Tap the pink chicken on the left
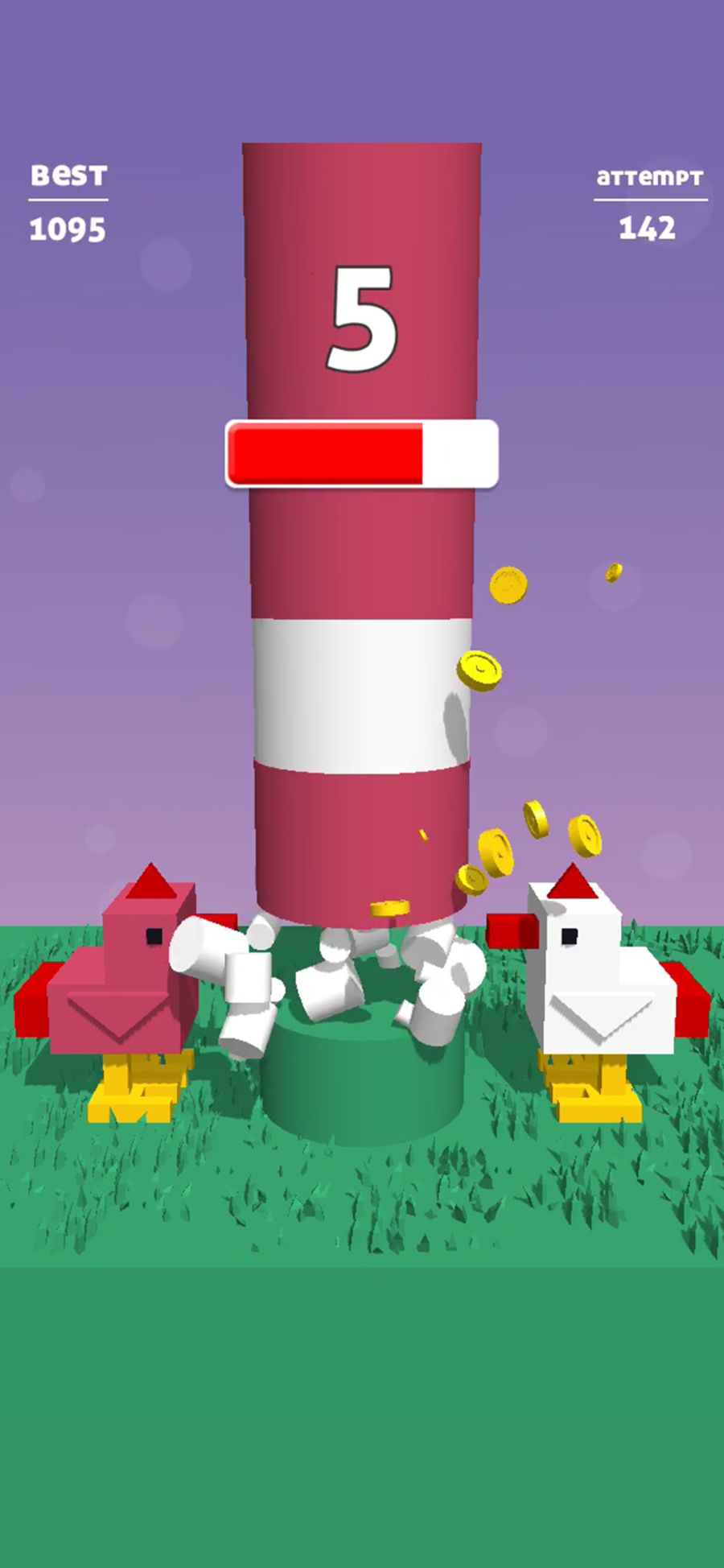This screenshot has height=1568, width=724. (121, 994)
